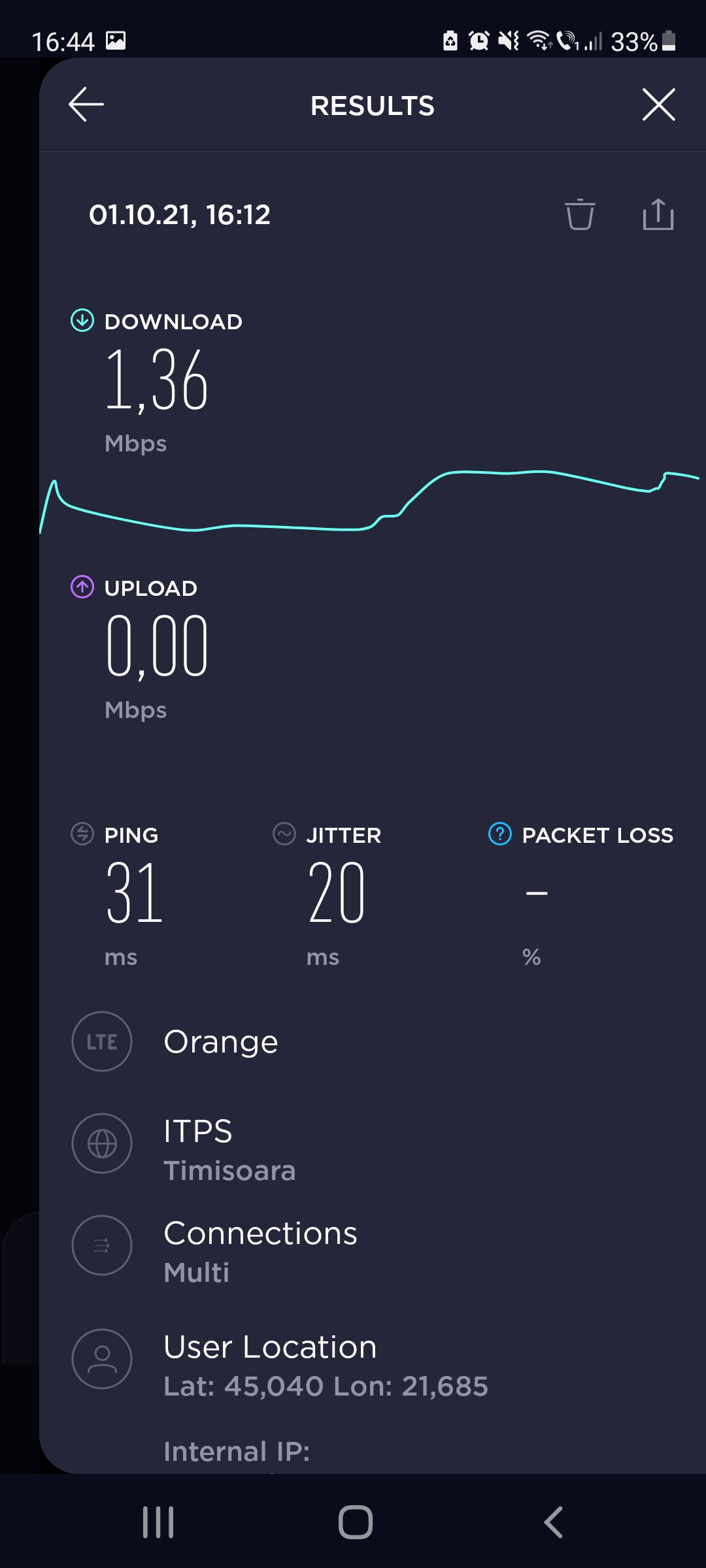This screenshot has height=1568, width=706.
Task: Delete this speed test result
Action: (x=580, y=214)
